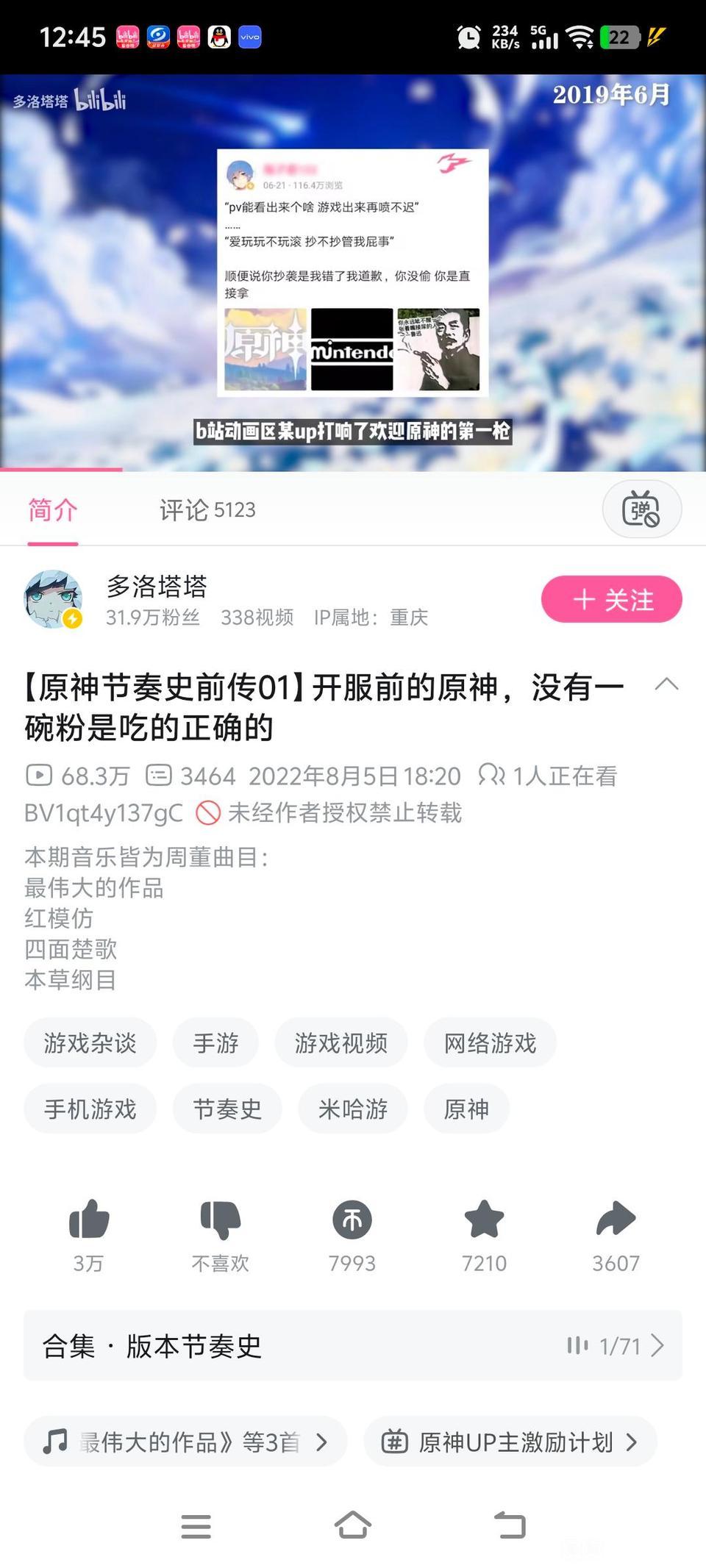Select the 简介 tab
Image resolution: width=706 pixels, height=1568 pixels.
pos(53,509)
